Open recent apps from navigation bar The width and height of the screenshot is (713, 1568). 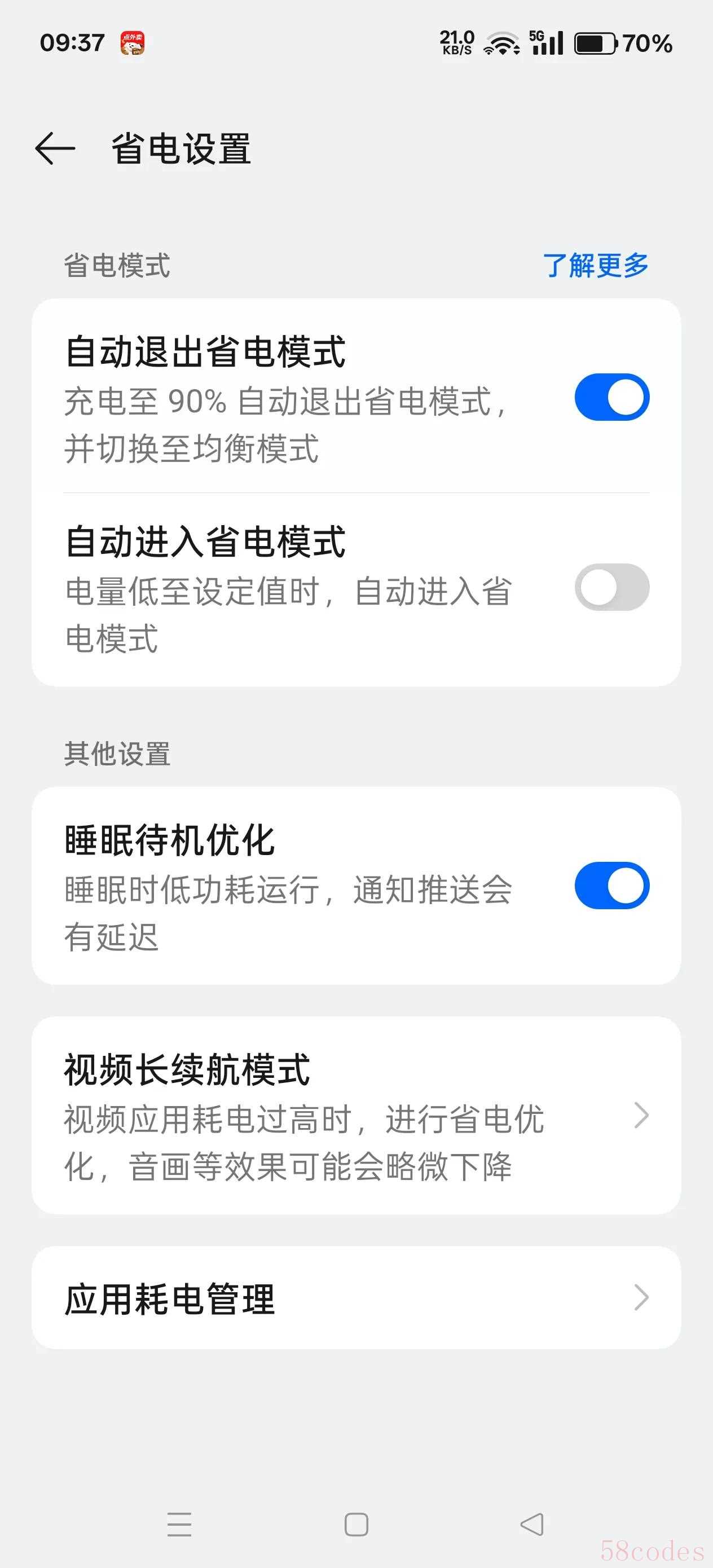coord(179,1525)
